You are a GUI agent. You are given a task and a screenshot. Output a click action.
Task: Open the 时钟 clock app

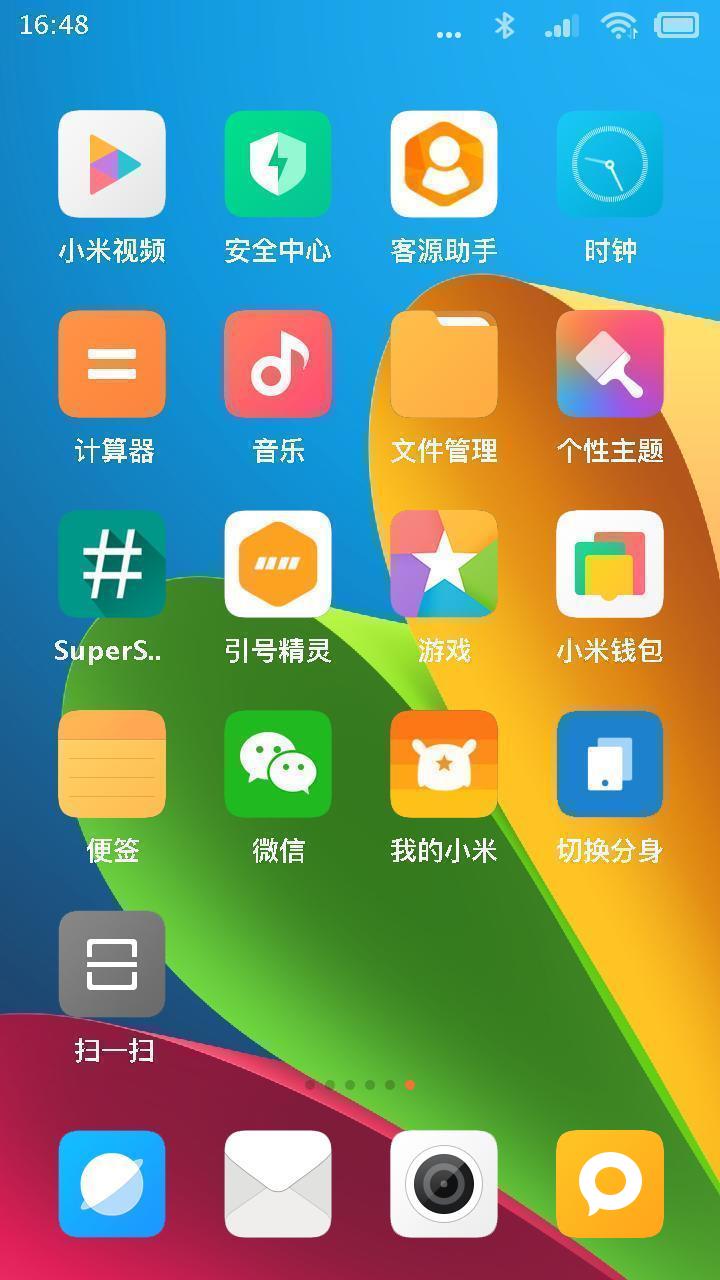(x=609, y=164)
